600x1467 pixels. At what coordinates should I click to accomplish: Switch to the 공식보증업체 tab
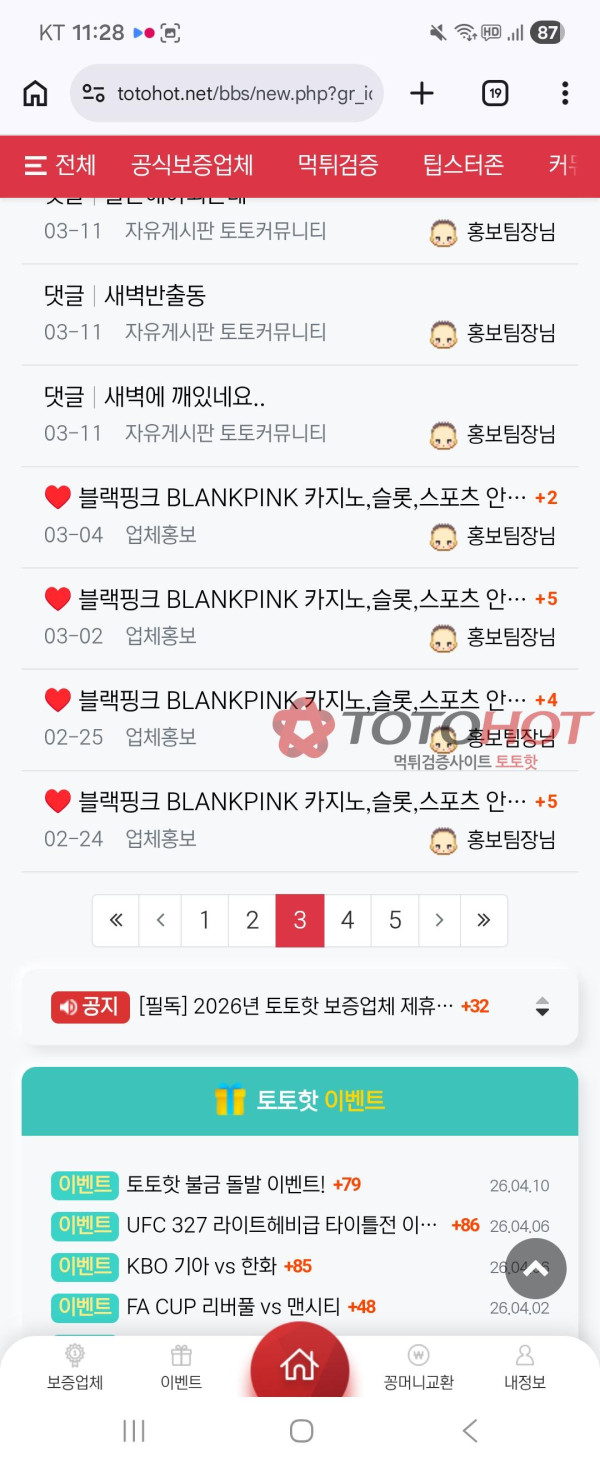[192, 165]
